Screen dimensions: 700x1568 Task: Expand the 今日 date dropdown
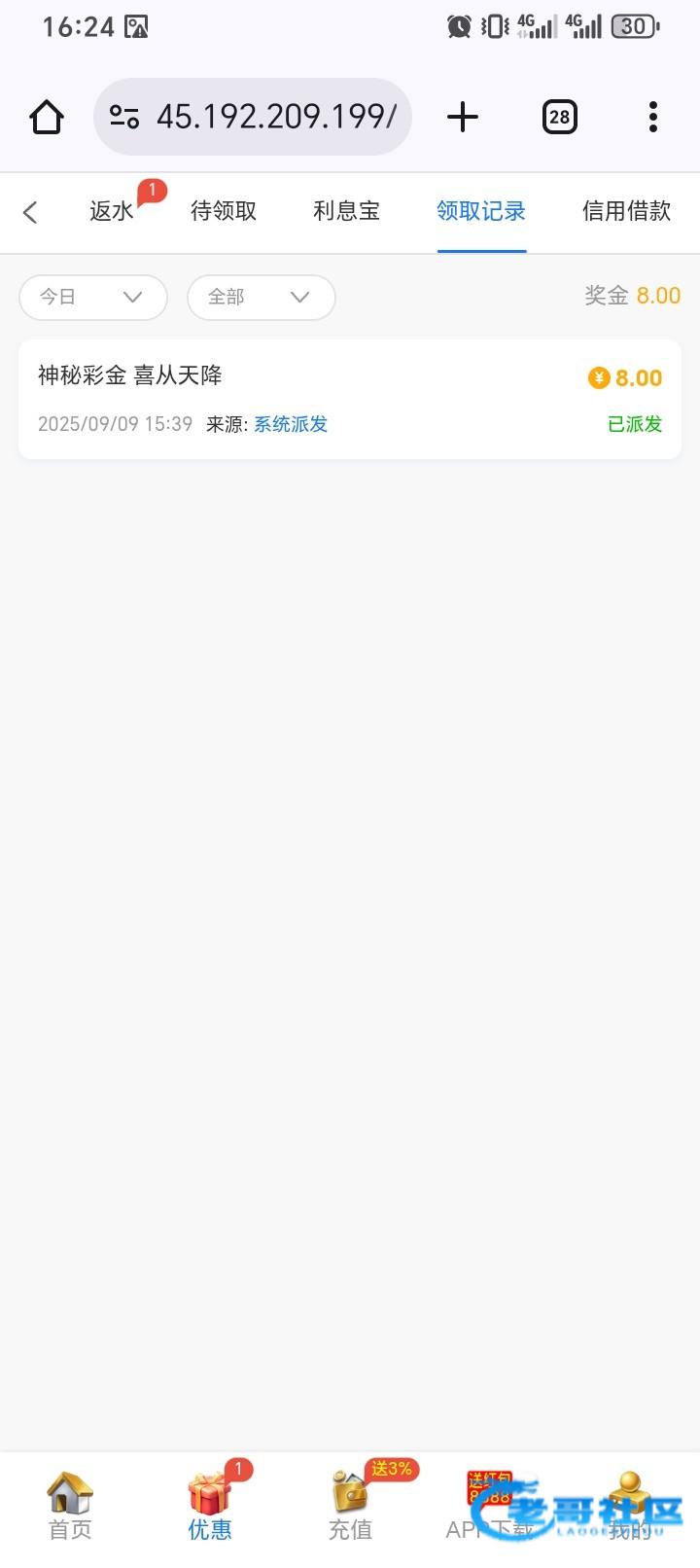point(93,297)
